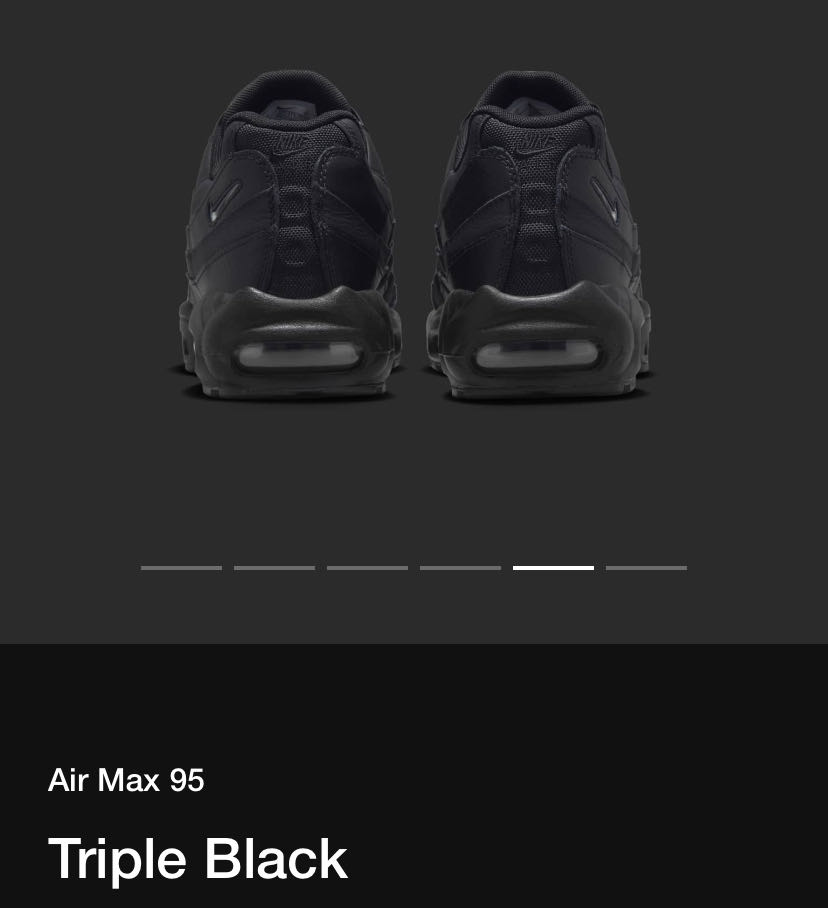Click the active white fifth carousel indicator
The width and height of the screenshot is (828, 908).
click(553, 567)
